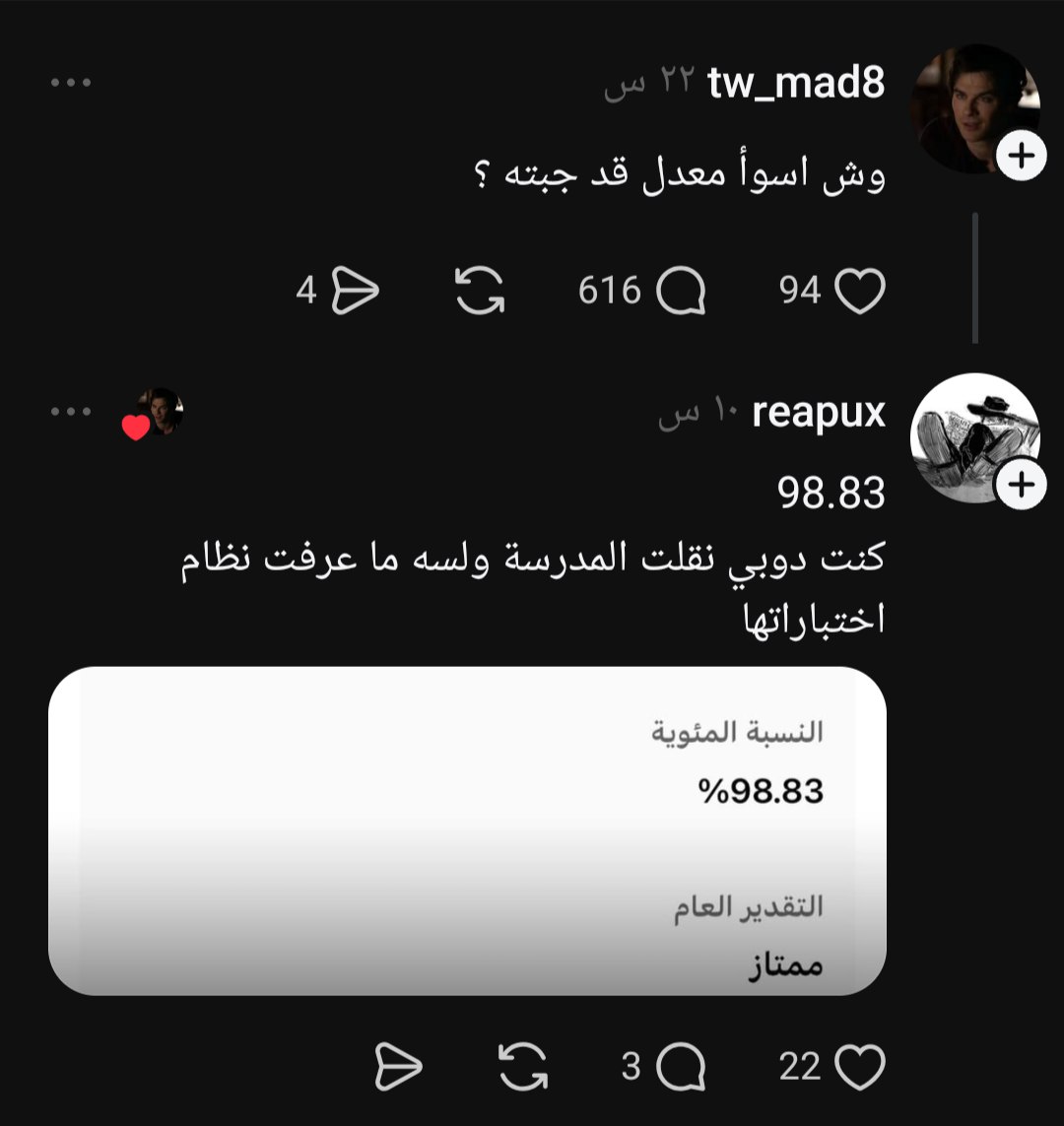Follow tw_mad8 via plus badge
Screen dimensions: 1064x1126
[1021, 155]
